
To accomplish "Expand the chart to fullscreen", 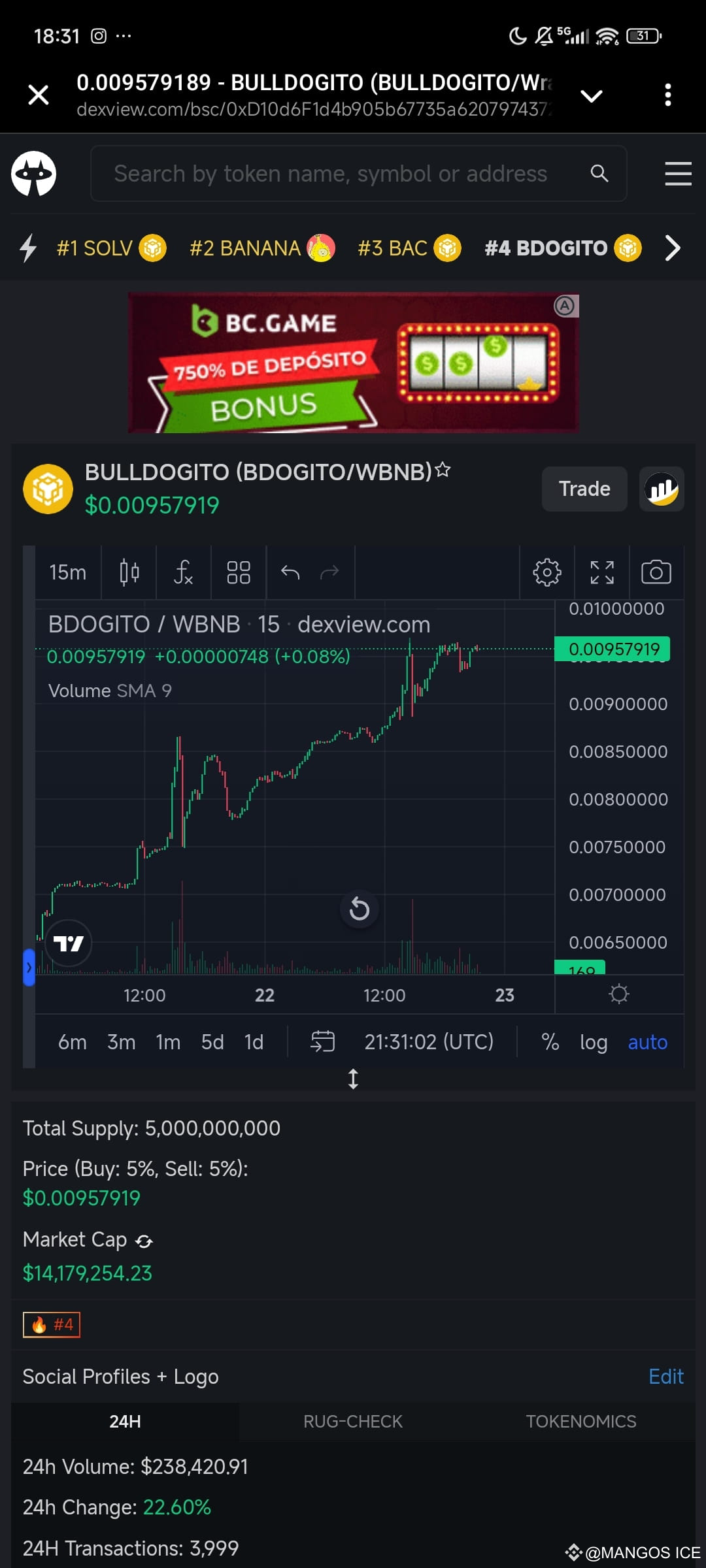I will [x=602, y=572].
